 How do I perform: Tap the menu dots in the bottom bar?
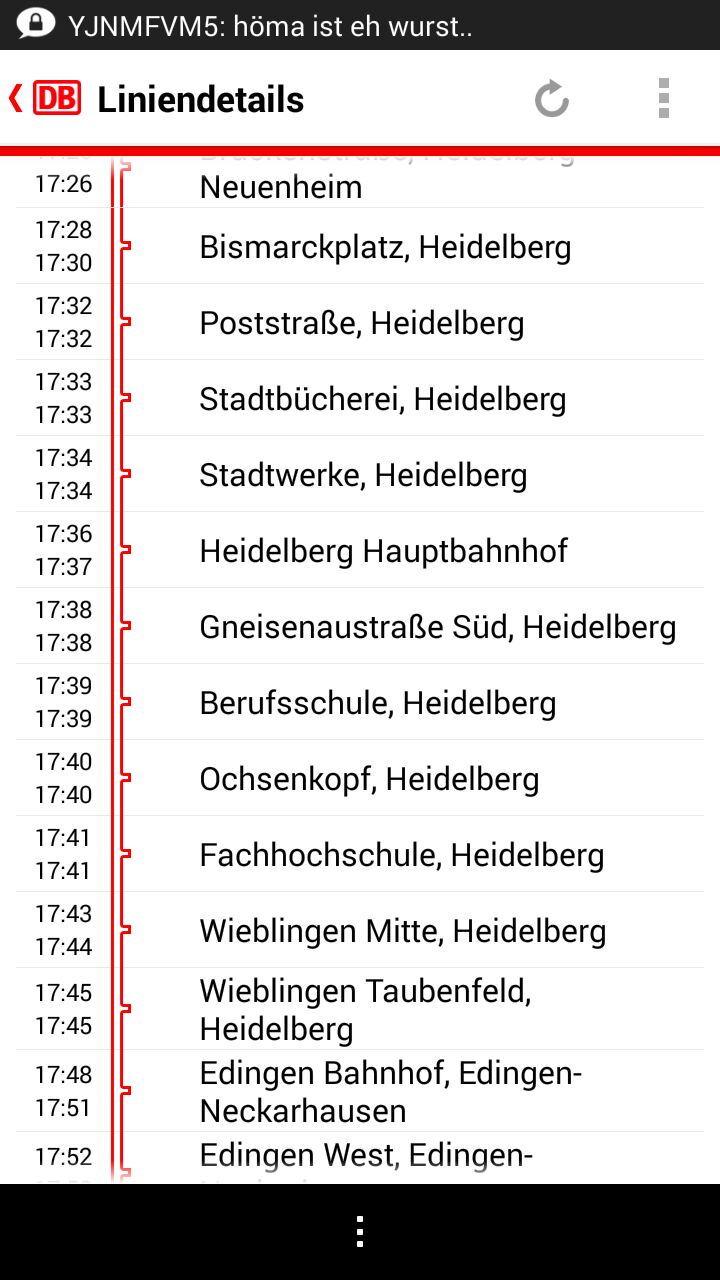tap(360, 1232)
